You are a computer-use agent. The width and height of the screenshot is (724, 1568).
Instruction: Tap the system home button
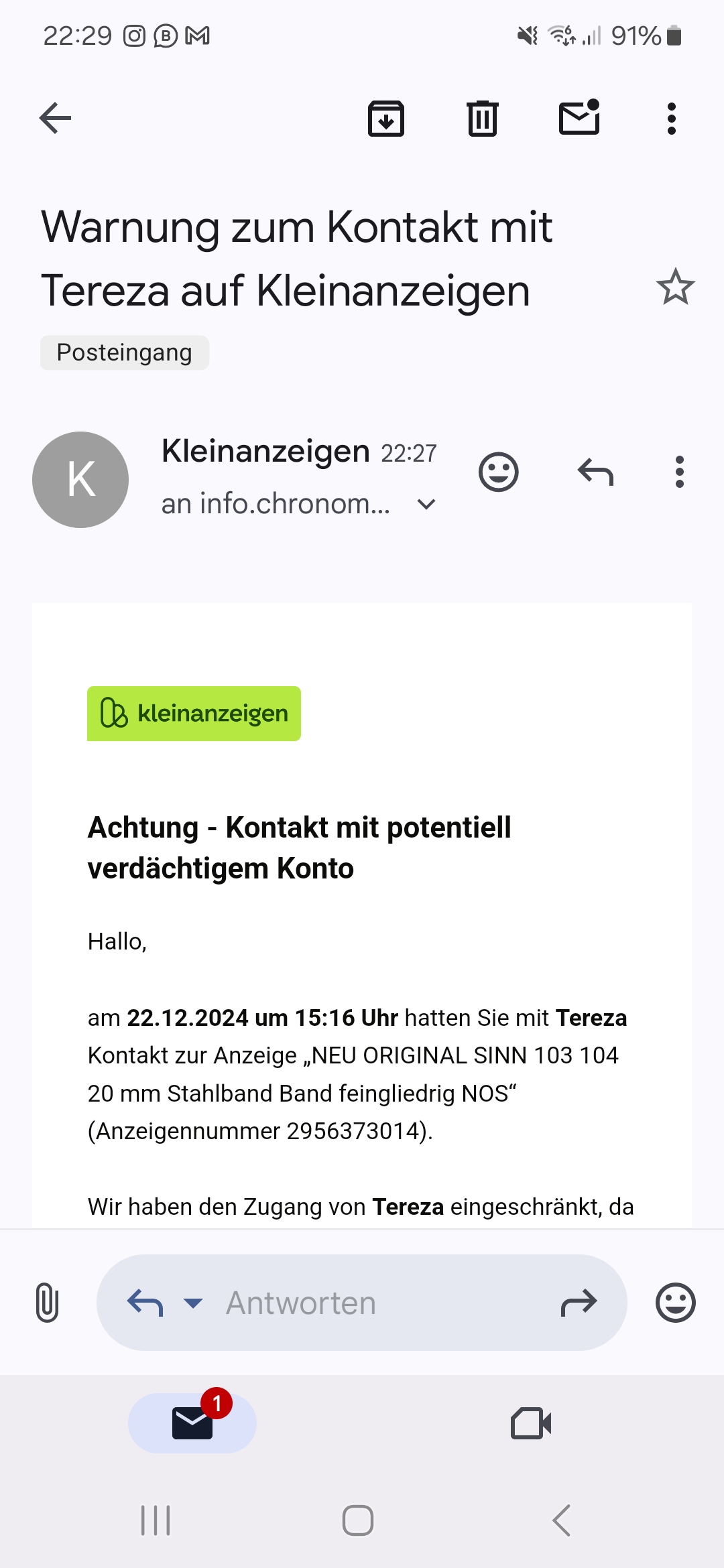[358, 1520]
